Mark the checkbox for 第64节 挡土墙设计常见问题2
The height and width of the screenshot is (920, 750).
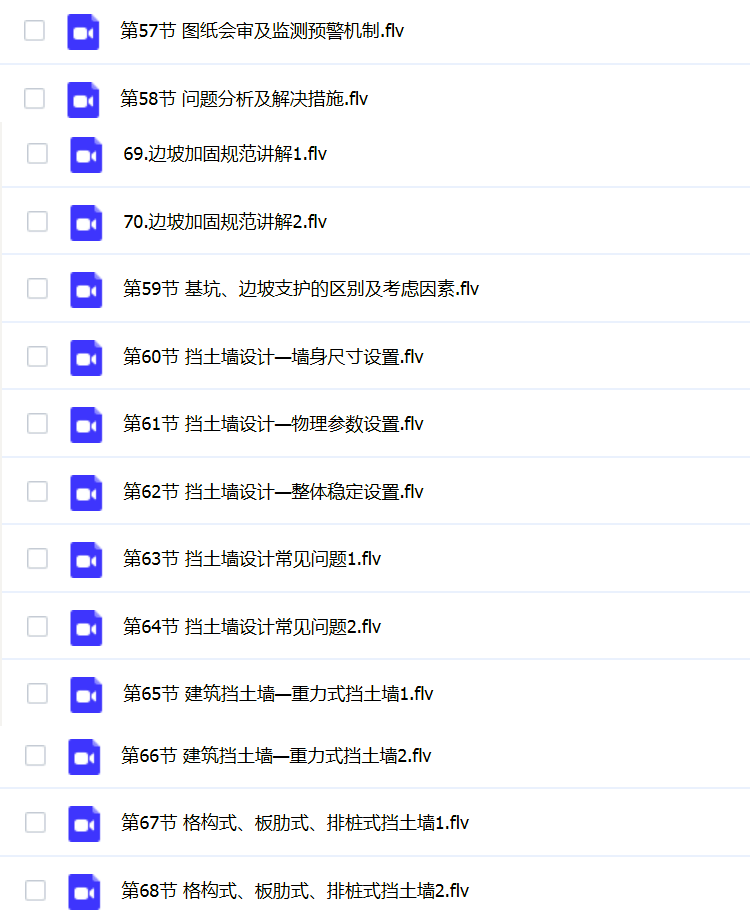pyautogui.click(x=37, y=626)
